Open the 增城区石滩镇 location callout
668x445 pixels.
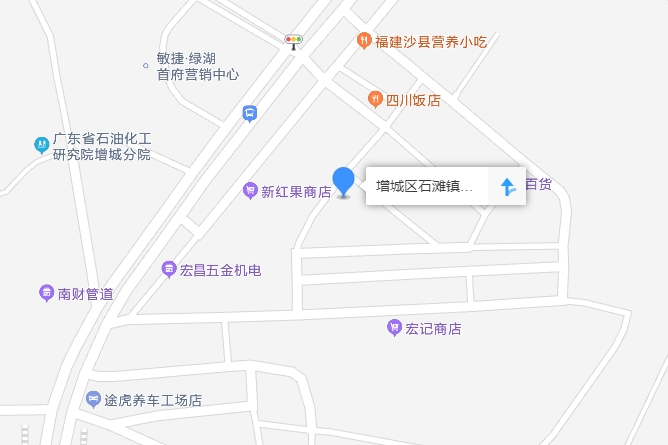click(x=425, y=186)
